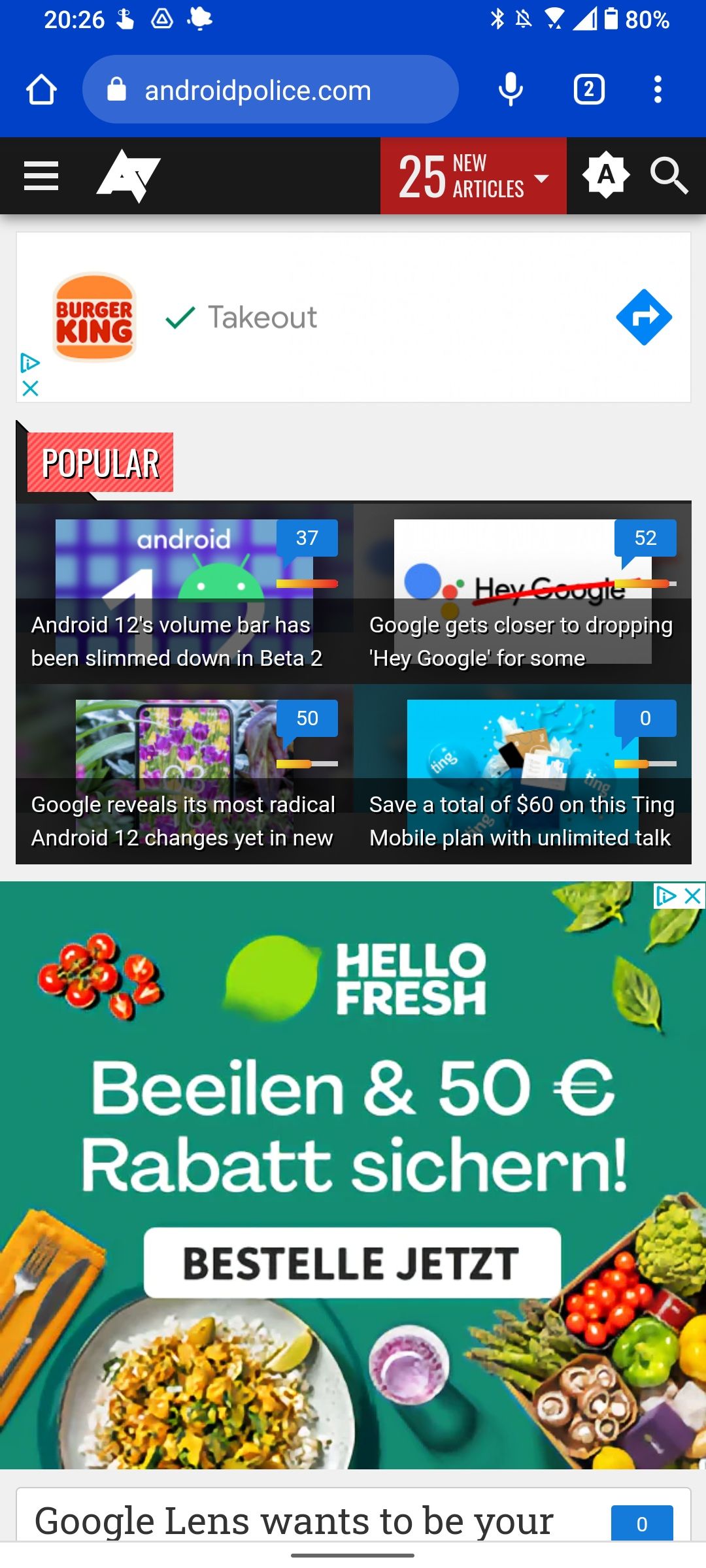Go to the Android Police logo homepage
Image resolution: width=706 pixels, height=1568 pixels.
[128, 176]
